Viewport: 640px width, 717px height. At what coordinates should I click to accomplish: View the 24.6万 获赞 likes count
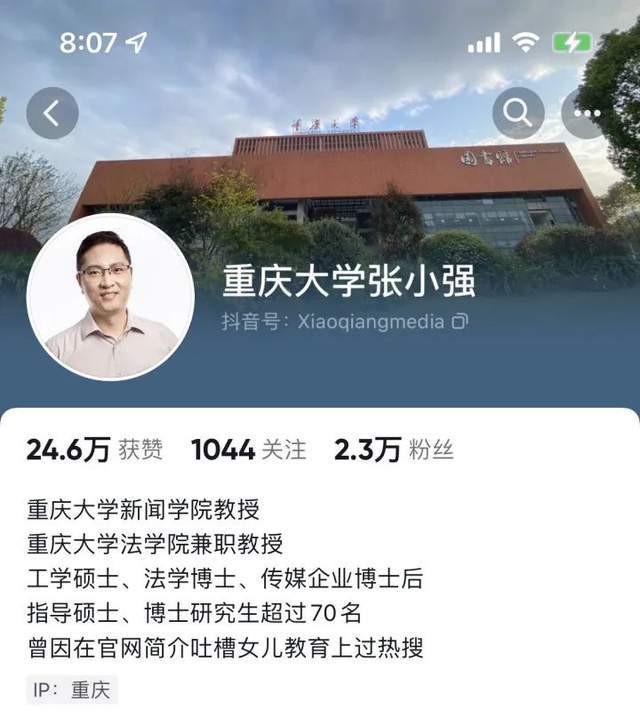coord(94,450)
